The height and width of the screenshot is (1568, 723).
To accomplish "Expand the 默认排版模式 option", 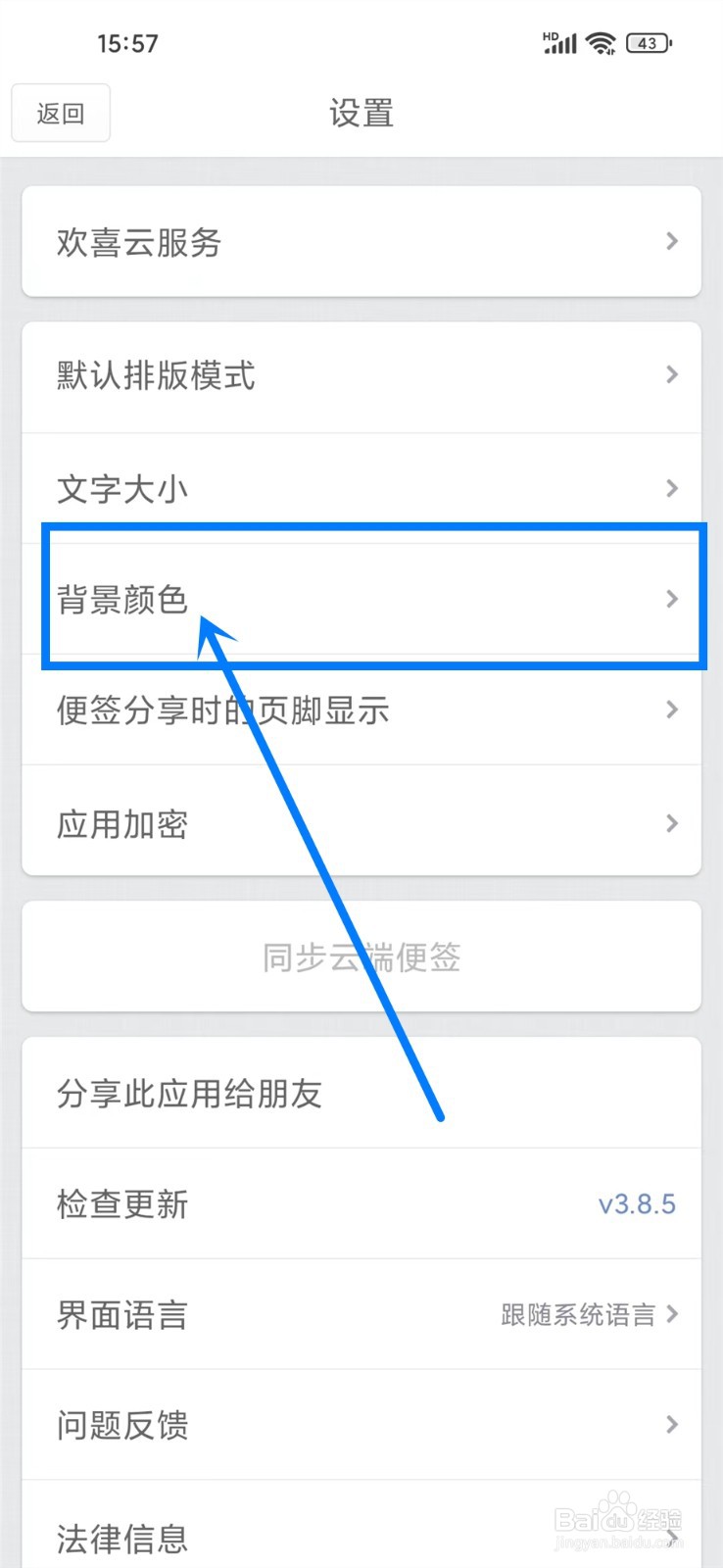I will coord(361,375).
